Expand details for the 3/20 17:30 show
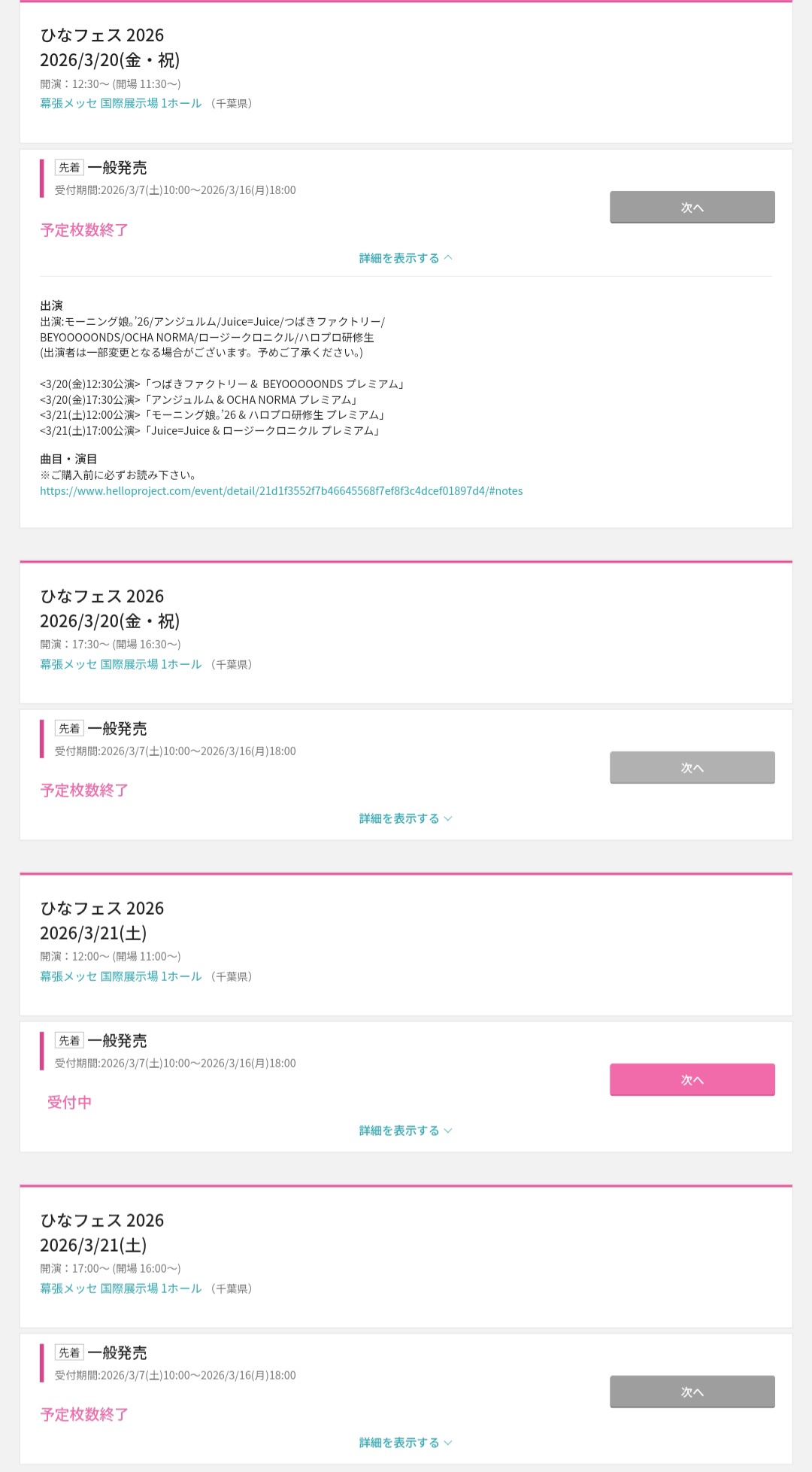The width and height of the screenshot is (812, 1472). pyautogui.click(x=405, y=818)
